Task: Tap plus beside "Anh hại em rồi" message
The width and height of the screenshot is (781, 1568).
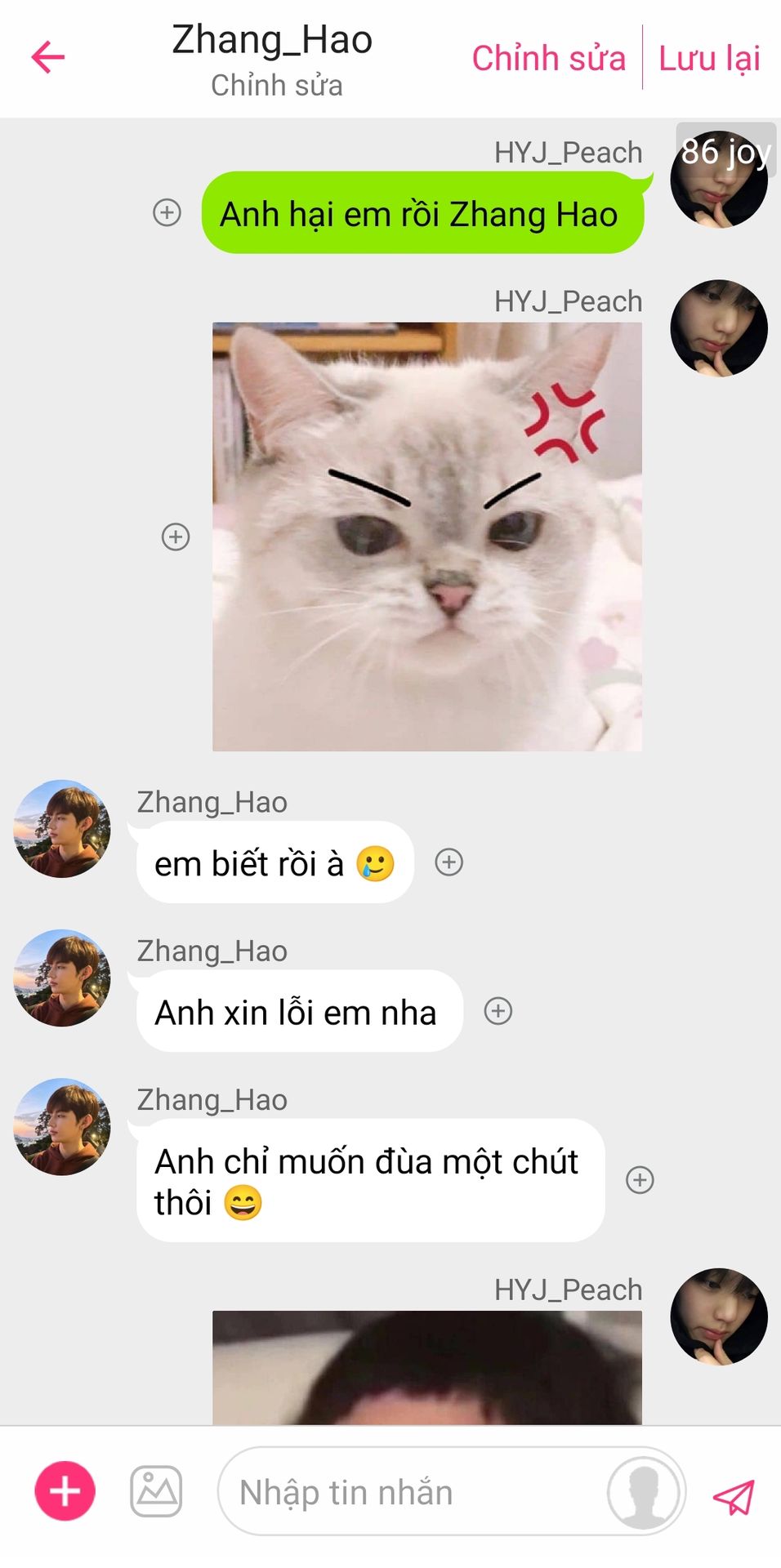Action: pos(167,213)
